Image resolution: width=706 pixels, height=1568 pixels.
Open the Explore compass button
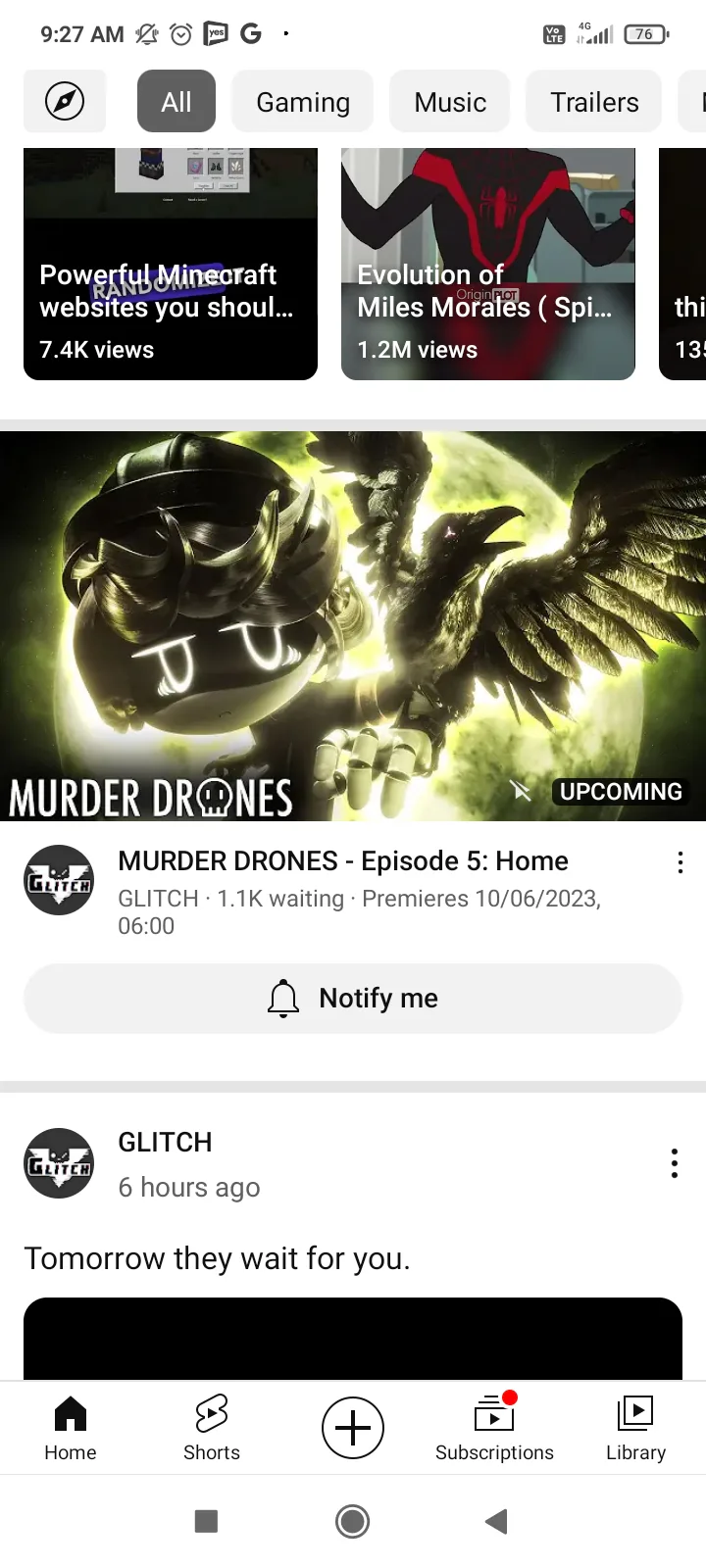pyautogui.click(x=65, y=101)
